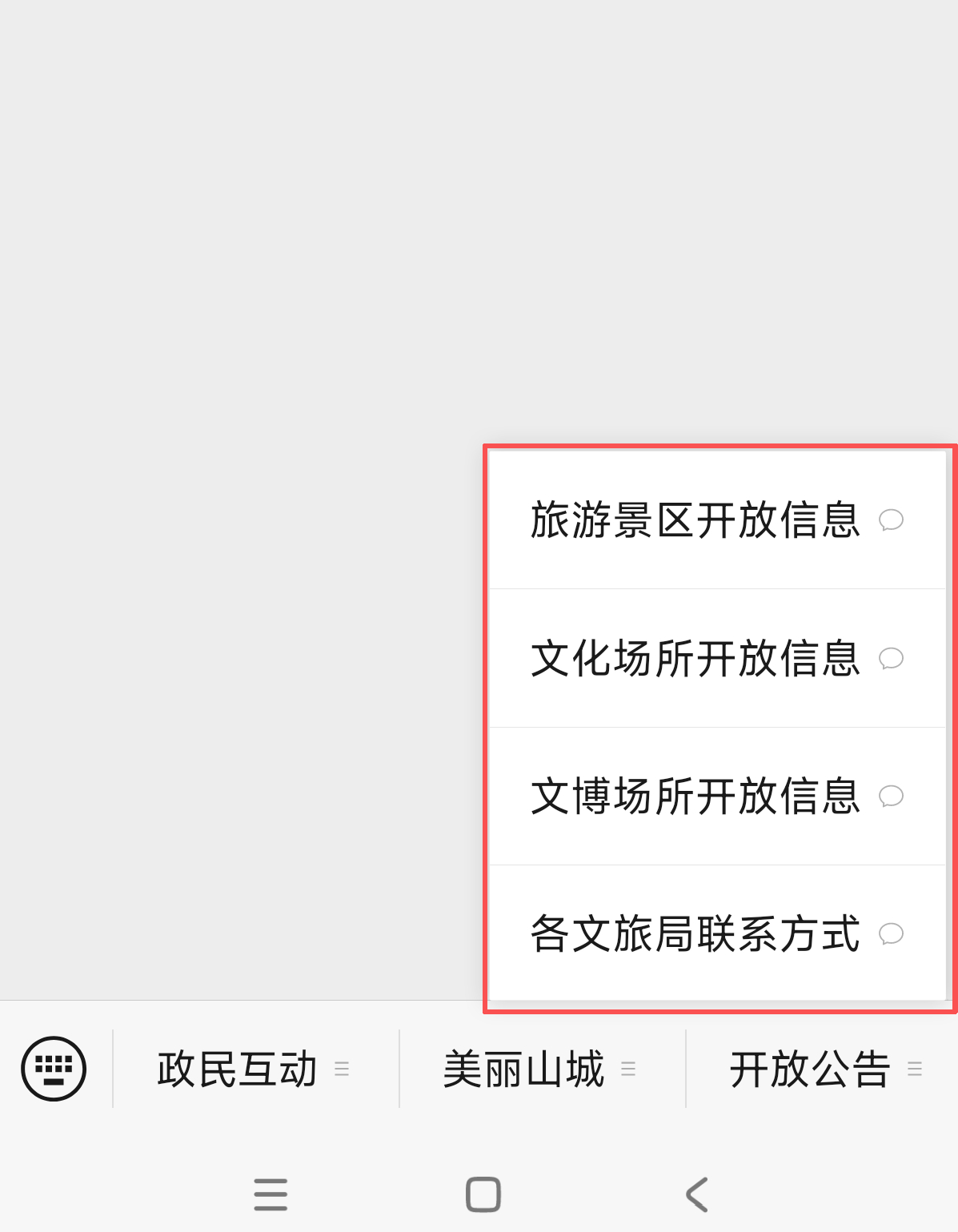This screenshot has height=1232, width=958.
Task: Collapse the 开放公告 menu
Action: [x=824, y=1069]
